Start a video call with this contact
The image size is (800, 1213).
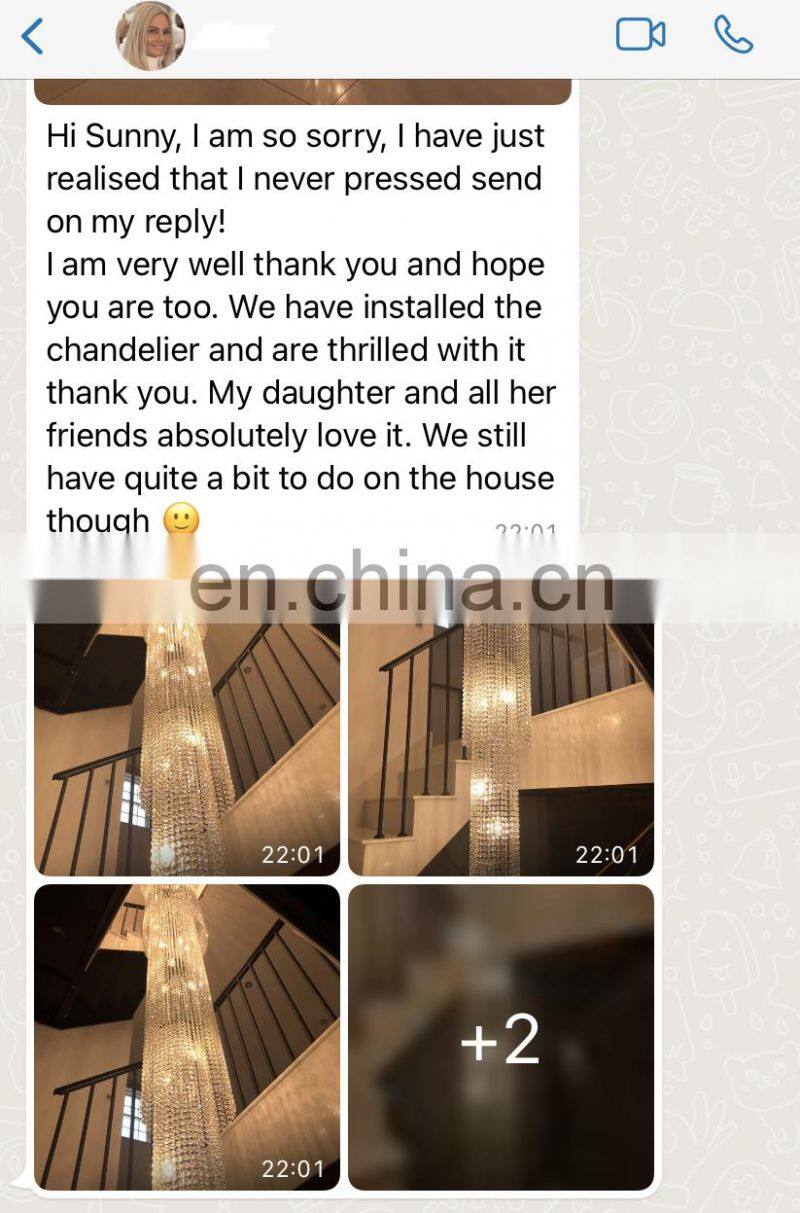pyautogui.click(x=640, y=35)
